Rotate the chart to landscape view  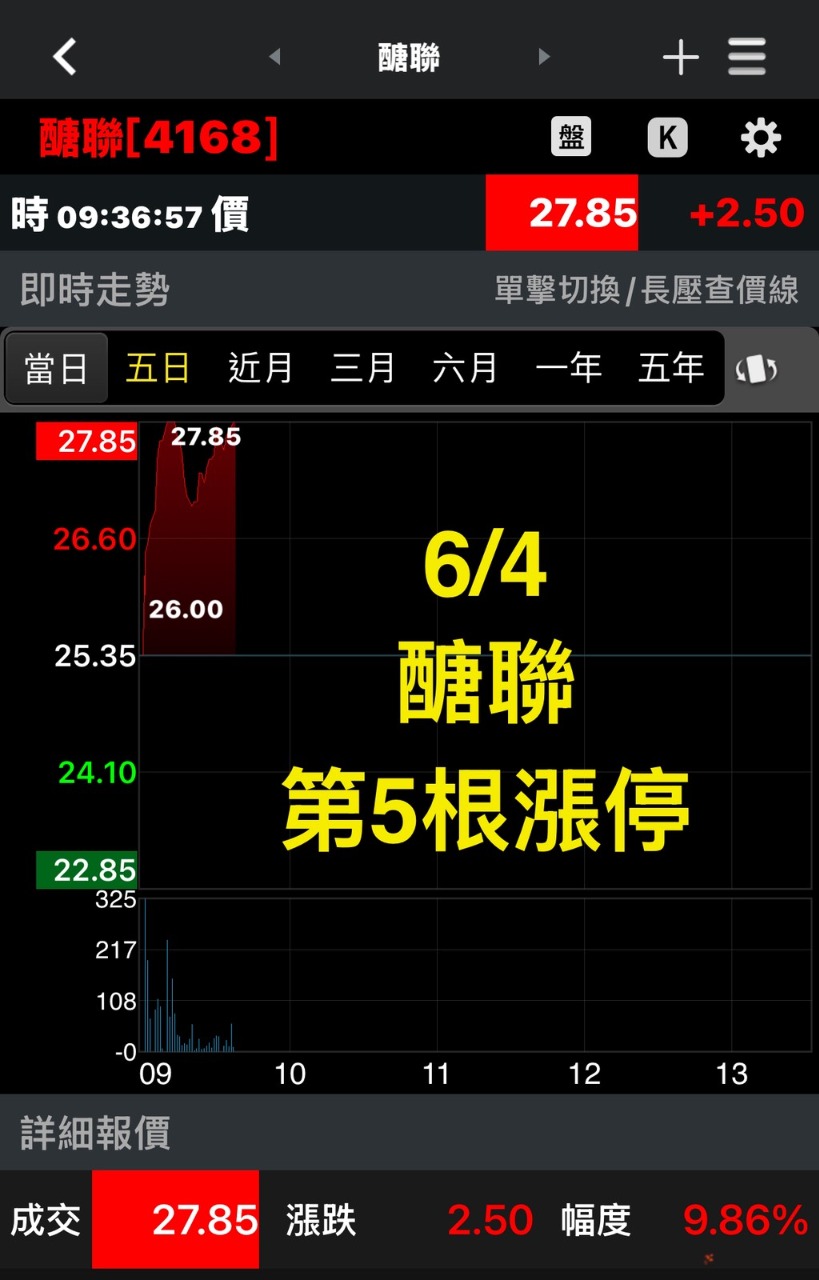[757, 369]
